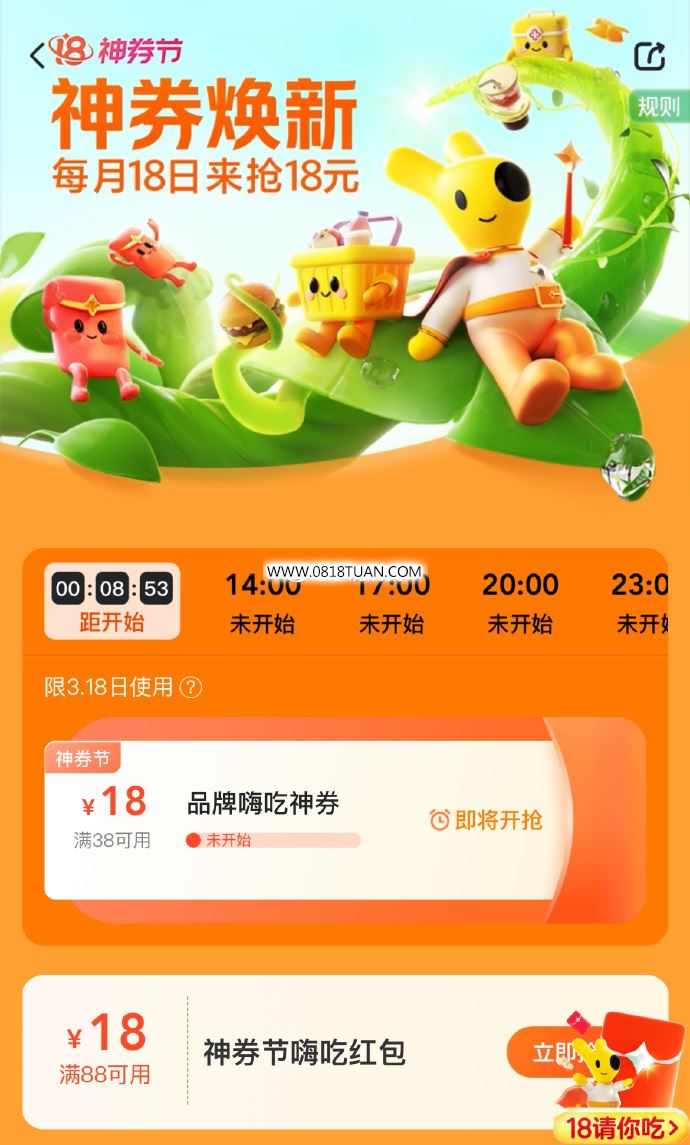Tap 即将开抢 on 品牌嗨吃神券
Viewport: 690px width, 1145px height.
(x=486, y=820)
